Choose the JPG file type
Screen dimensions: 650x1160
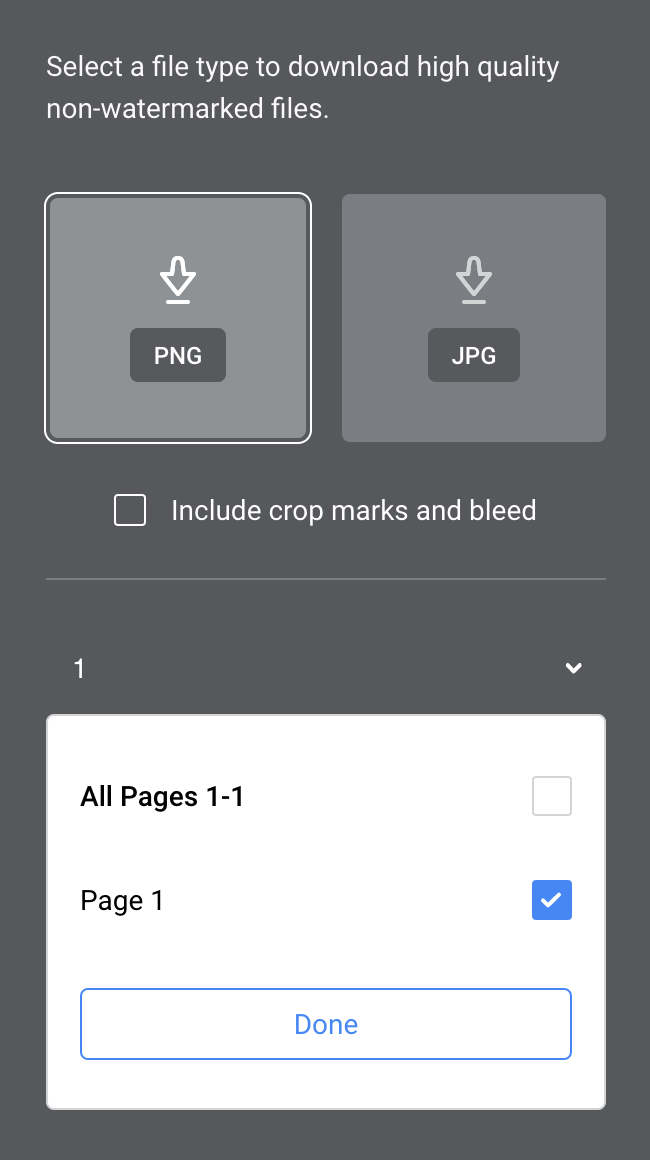click(x=473, y=318)
